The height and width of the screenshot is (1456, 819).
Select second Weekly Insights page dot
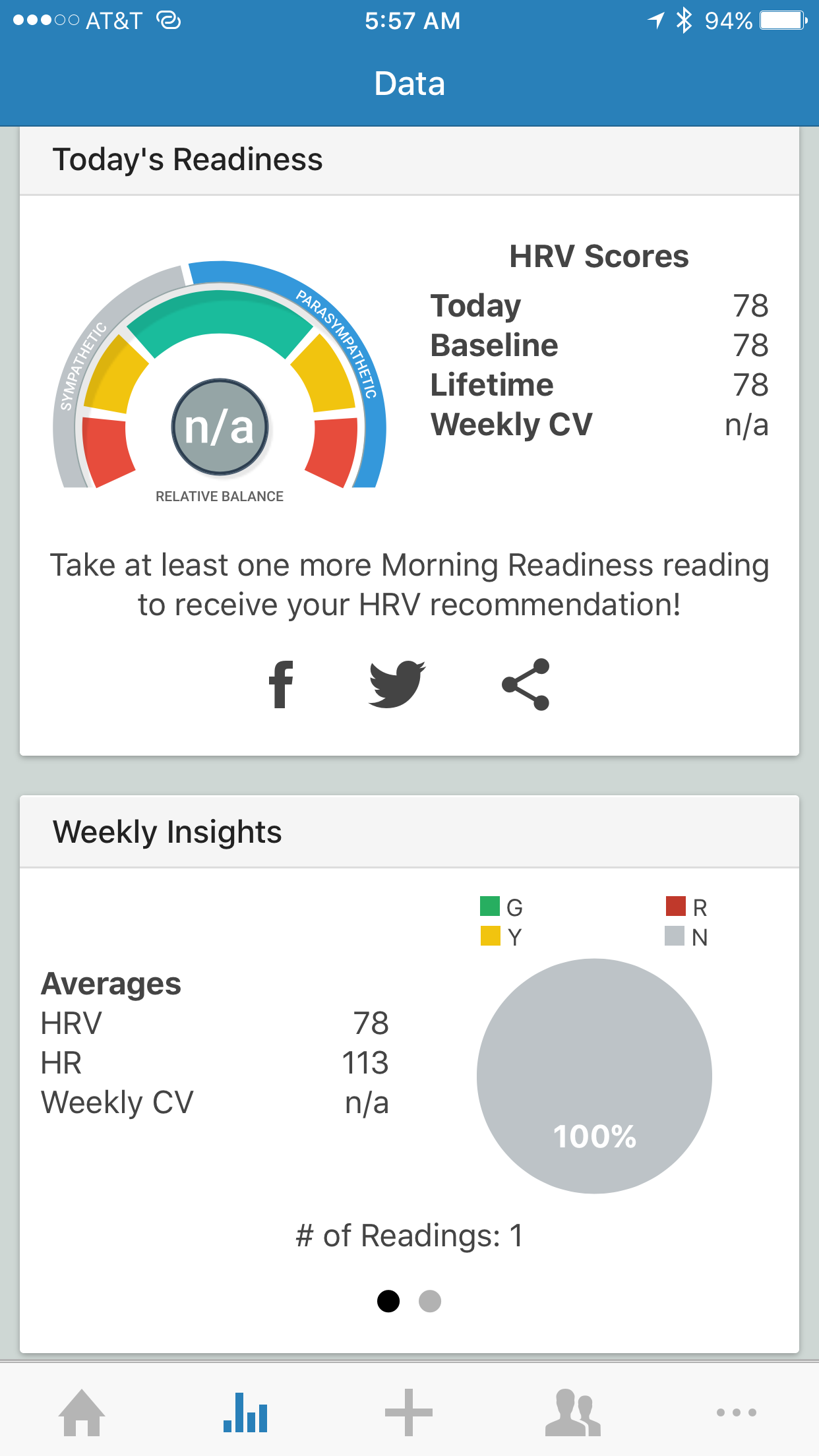(x=430, y=1301)
